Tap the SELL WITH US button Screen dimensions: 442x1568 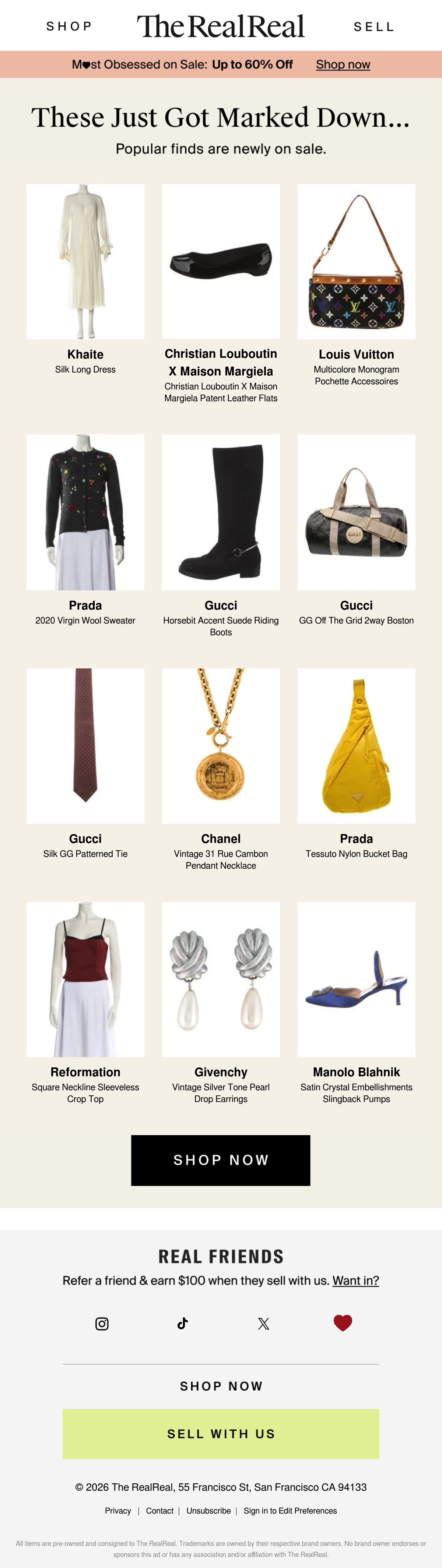221,1434
